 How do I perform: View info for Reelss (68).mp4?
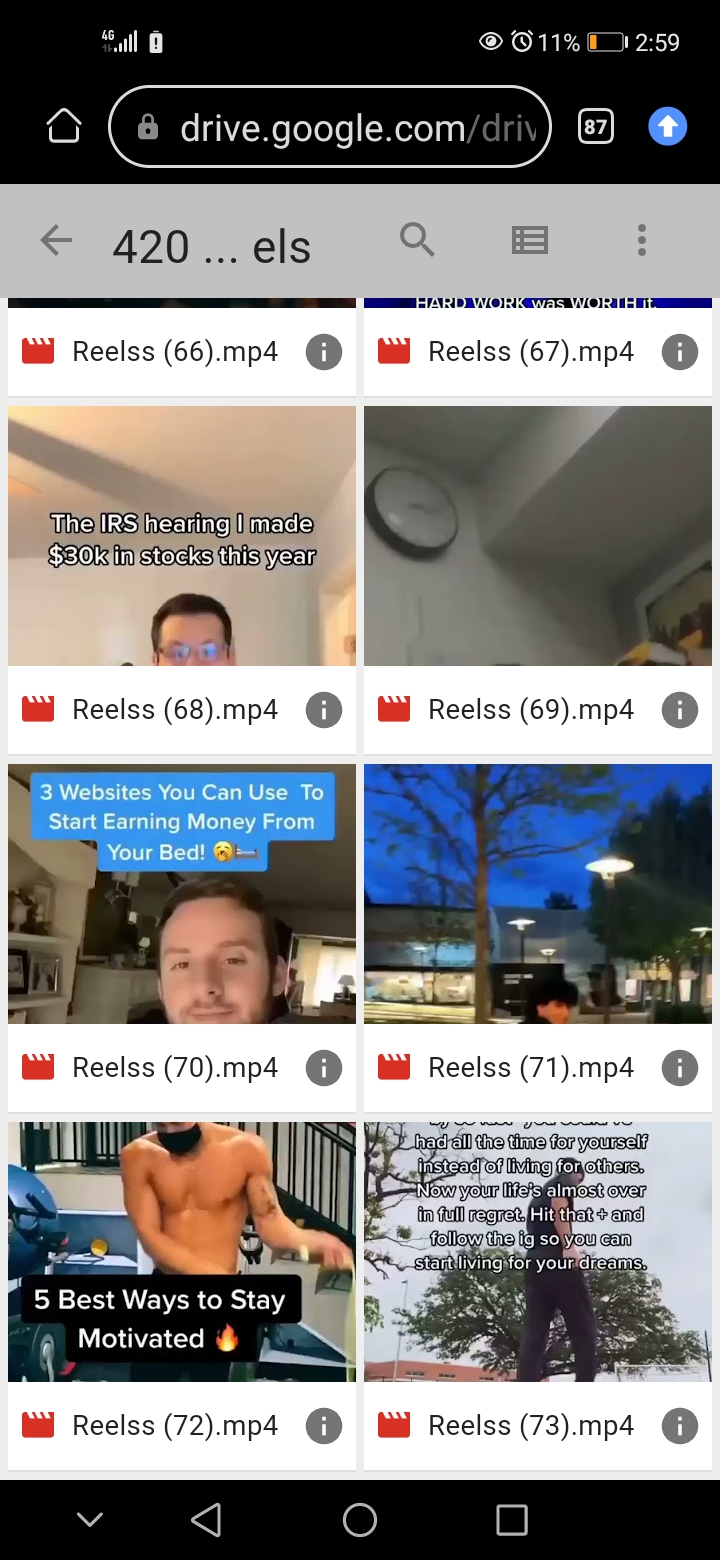pos(323,710)
